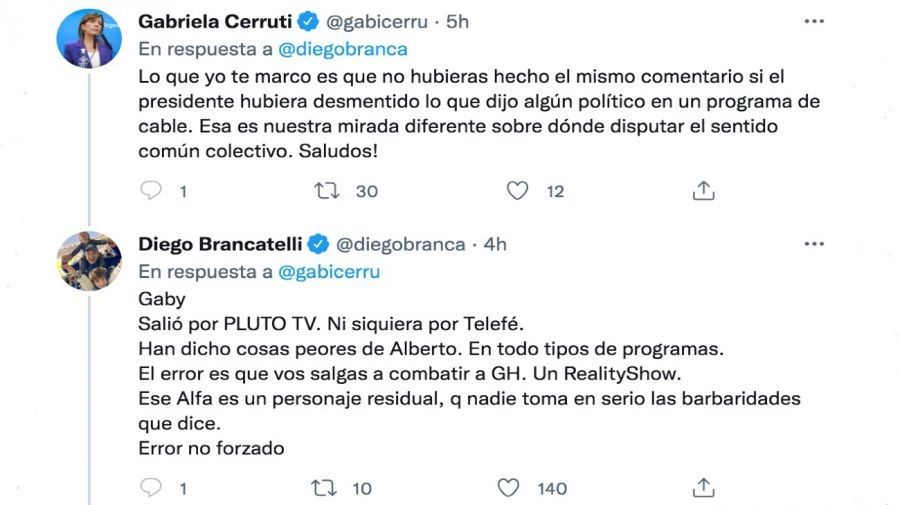Retweet Diego Brancatelli's tweet
The height and width of the screenshot is (505, 900).
point(323,488)
